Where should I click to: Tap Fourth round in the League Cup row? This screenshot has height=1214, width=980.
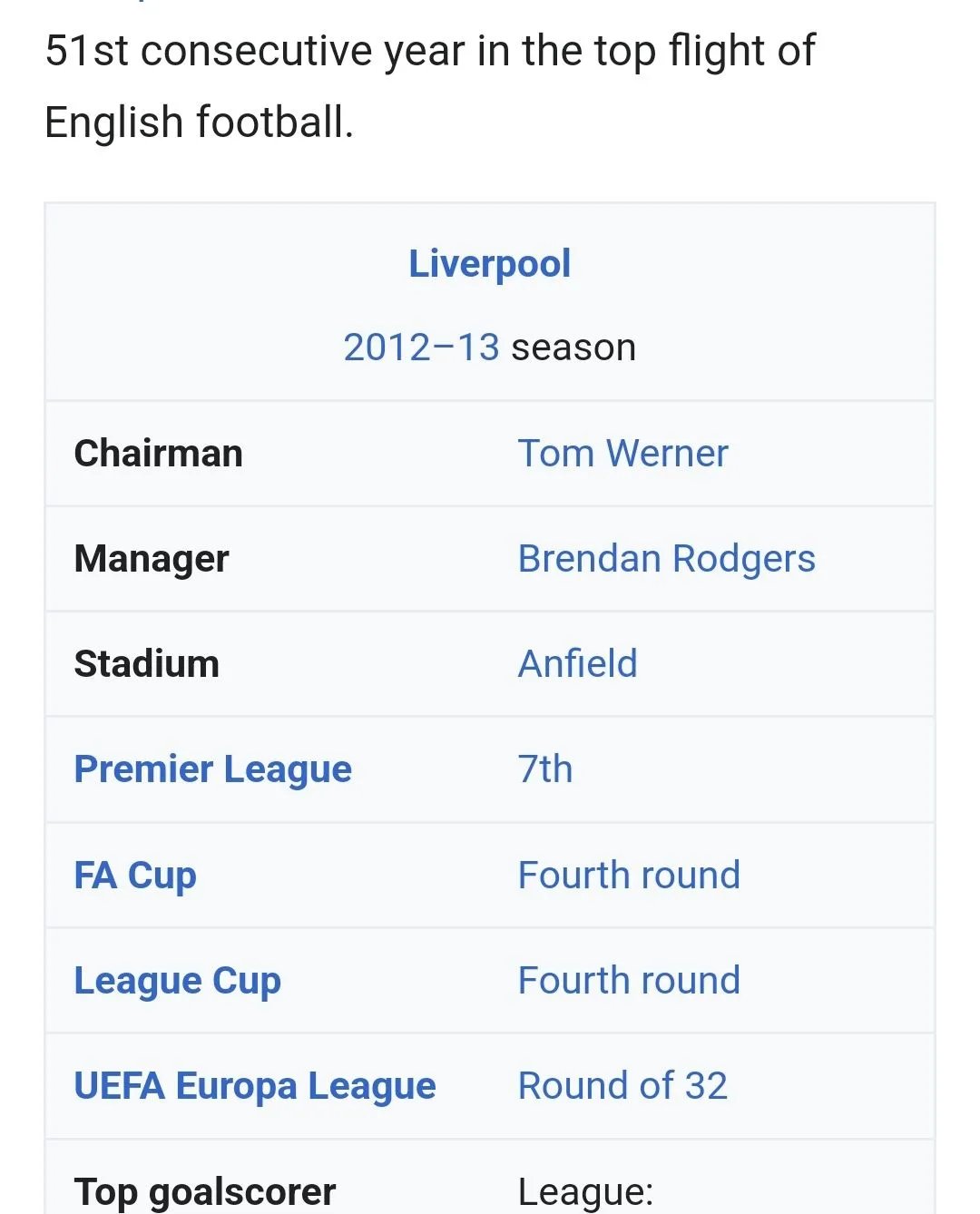pos(629,981)
